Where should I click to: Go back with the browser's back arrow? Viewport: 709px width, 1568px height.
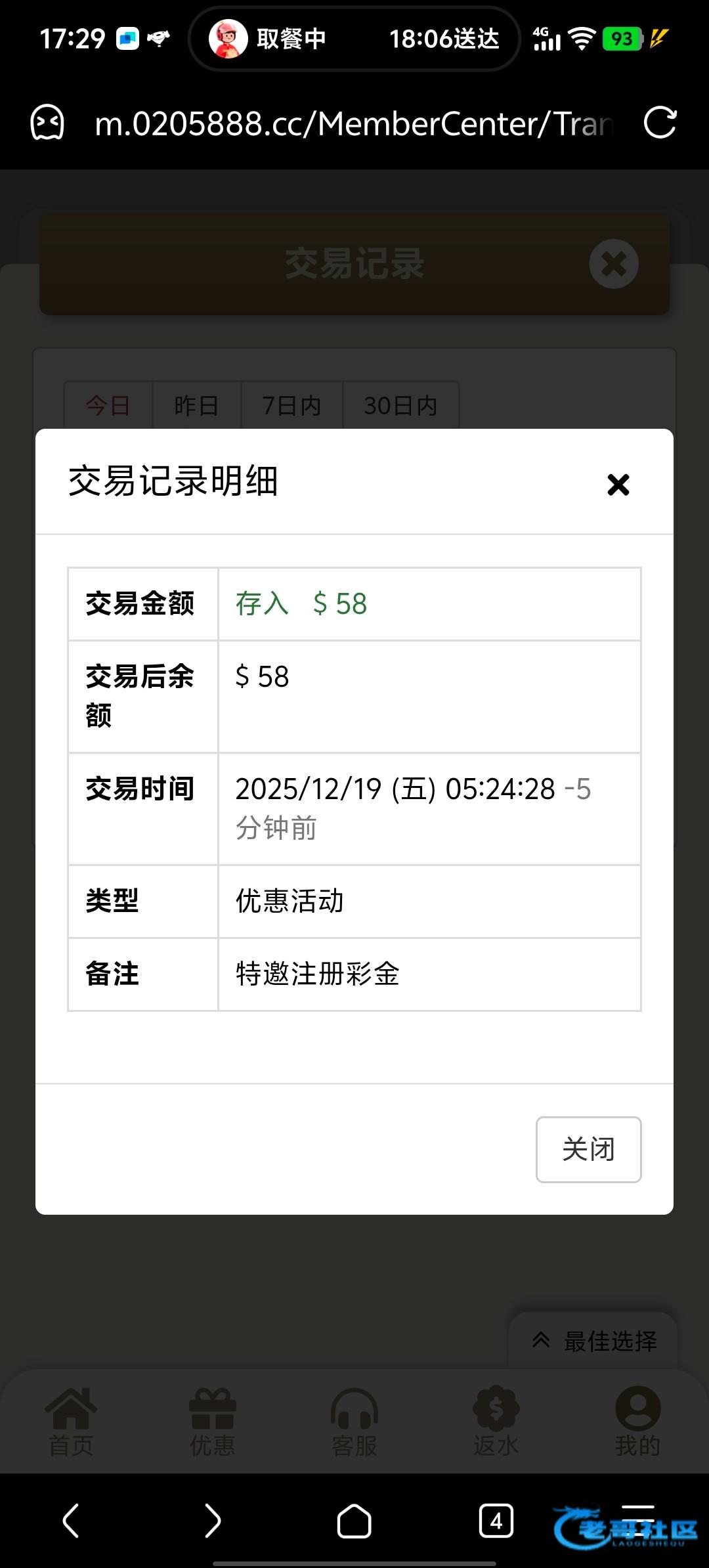click(x=71, y=1520)
